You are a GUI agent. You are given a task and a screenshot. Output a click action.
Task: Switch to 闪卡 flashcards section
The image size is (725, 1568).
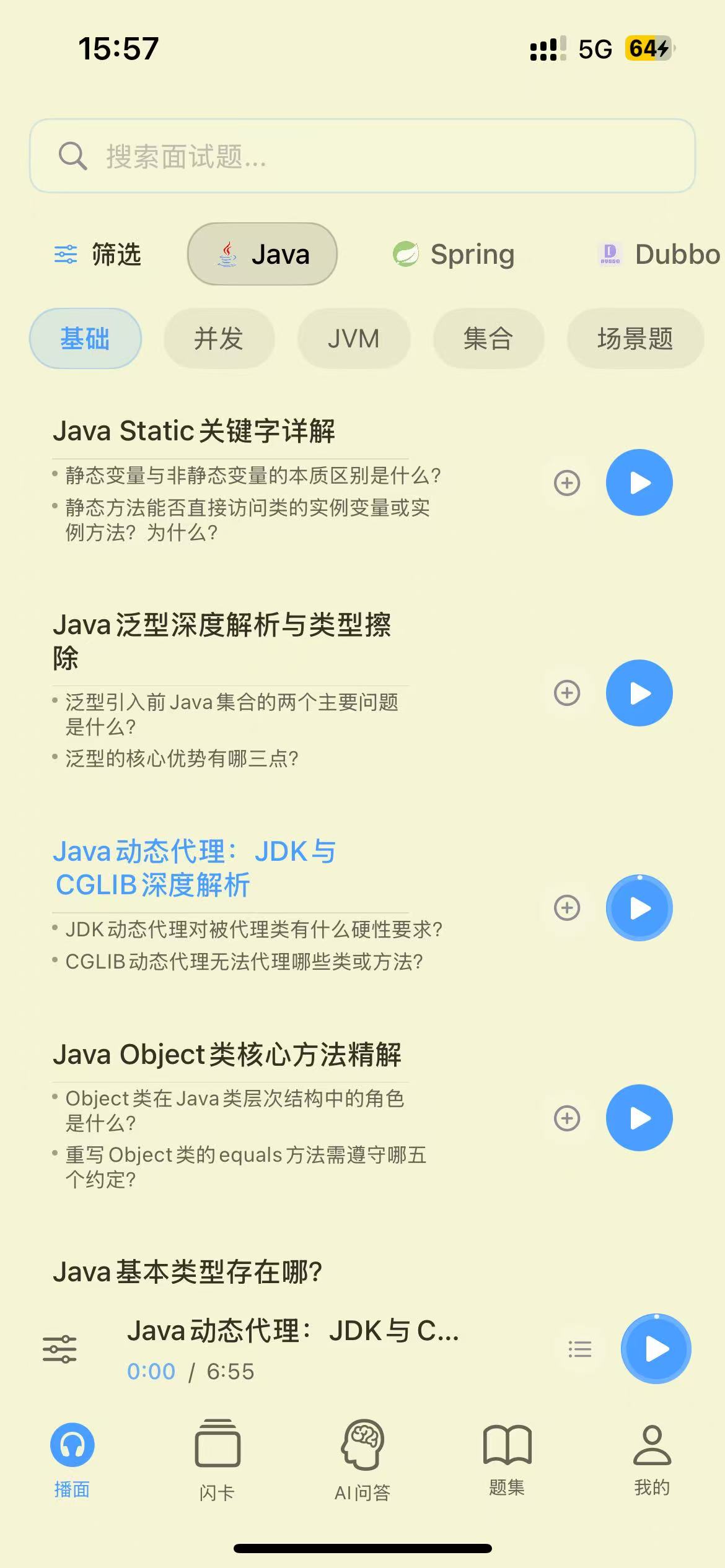point(217,1461)
